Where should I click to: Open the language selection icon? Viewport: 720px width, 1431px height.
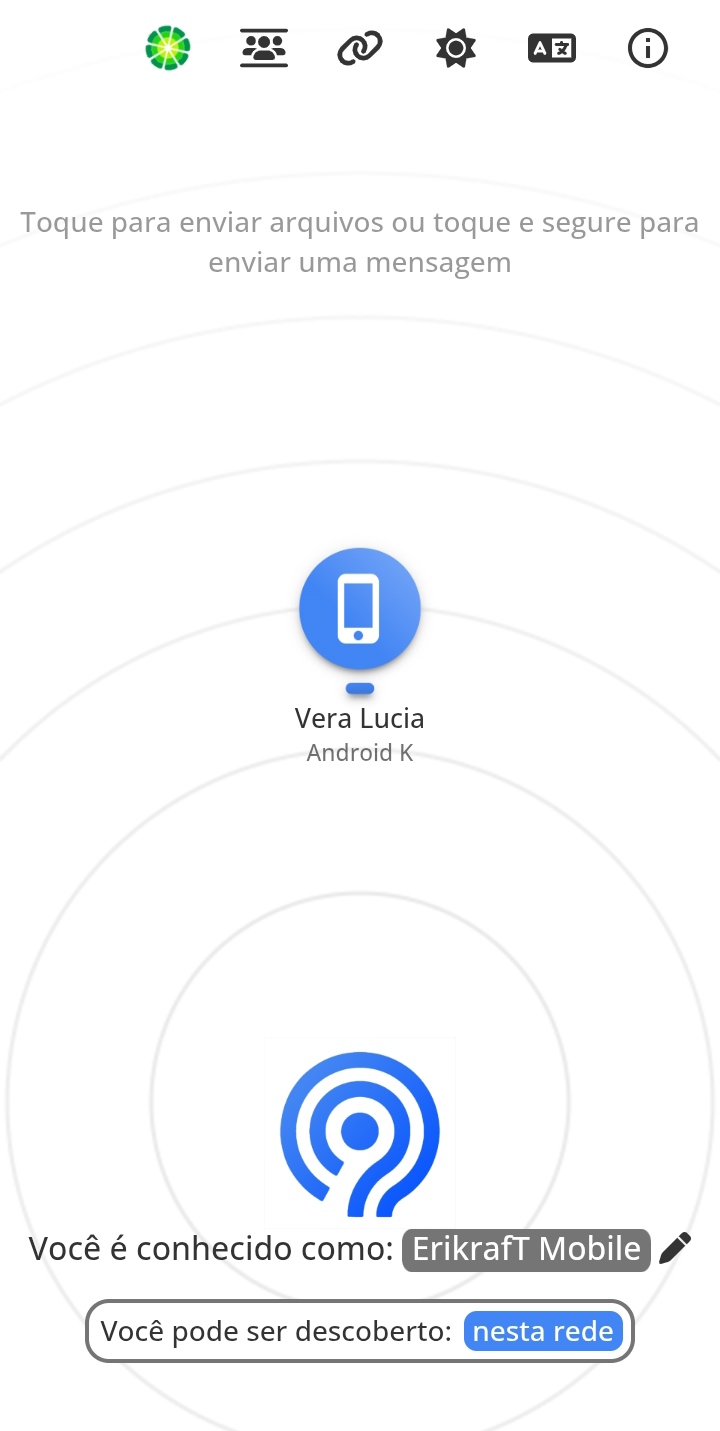(552, 48)
